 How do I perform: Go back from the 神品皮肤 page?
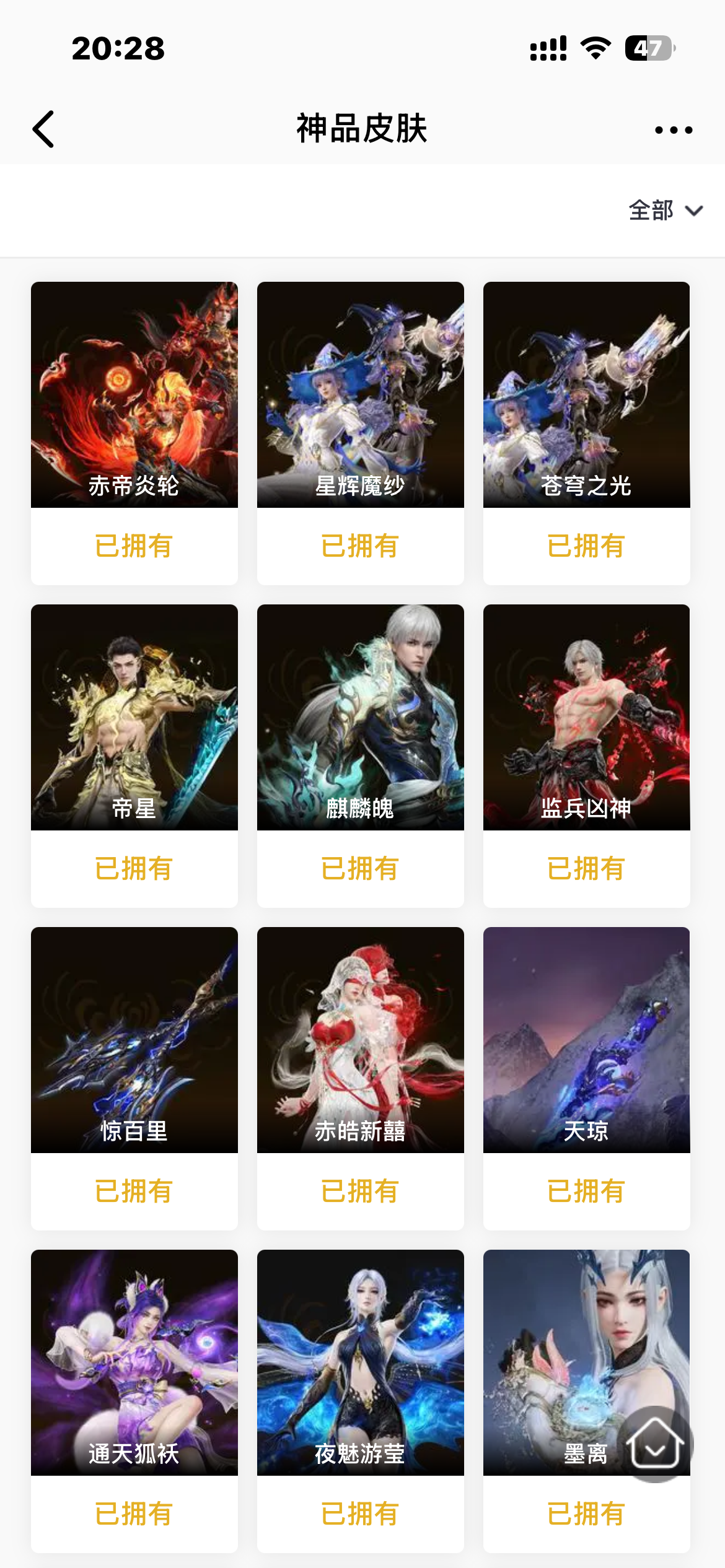pyautogui.click(x=43, y=129)
